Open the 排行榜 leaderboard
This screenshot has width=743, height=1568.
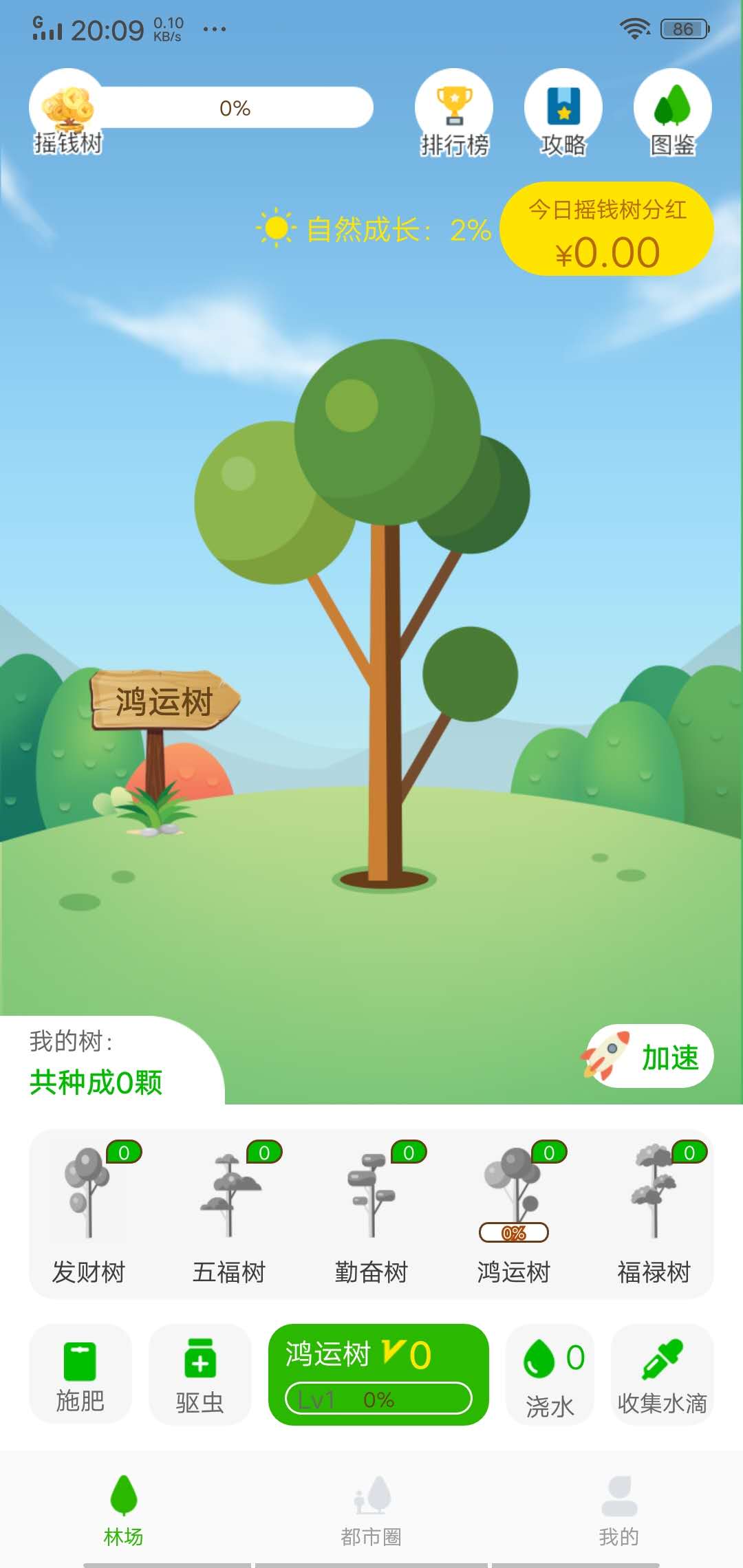click(x=454, y=110)
